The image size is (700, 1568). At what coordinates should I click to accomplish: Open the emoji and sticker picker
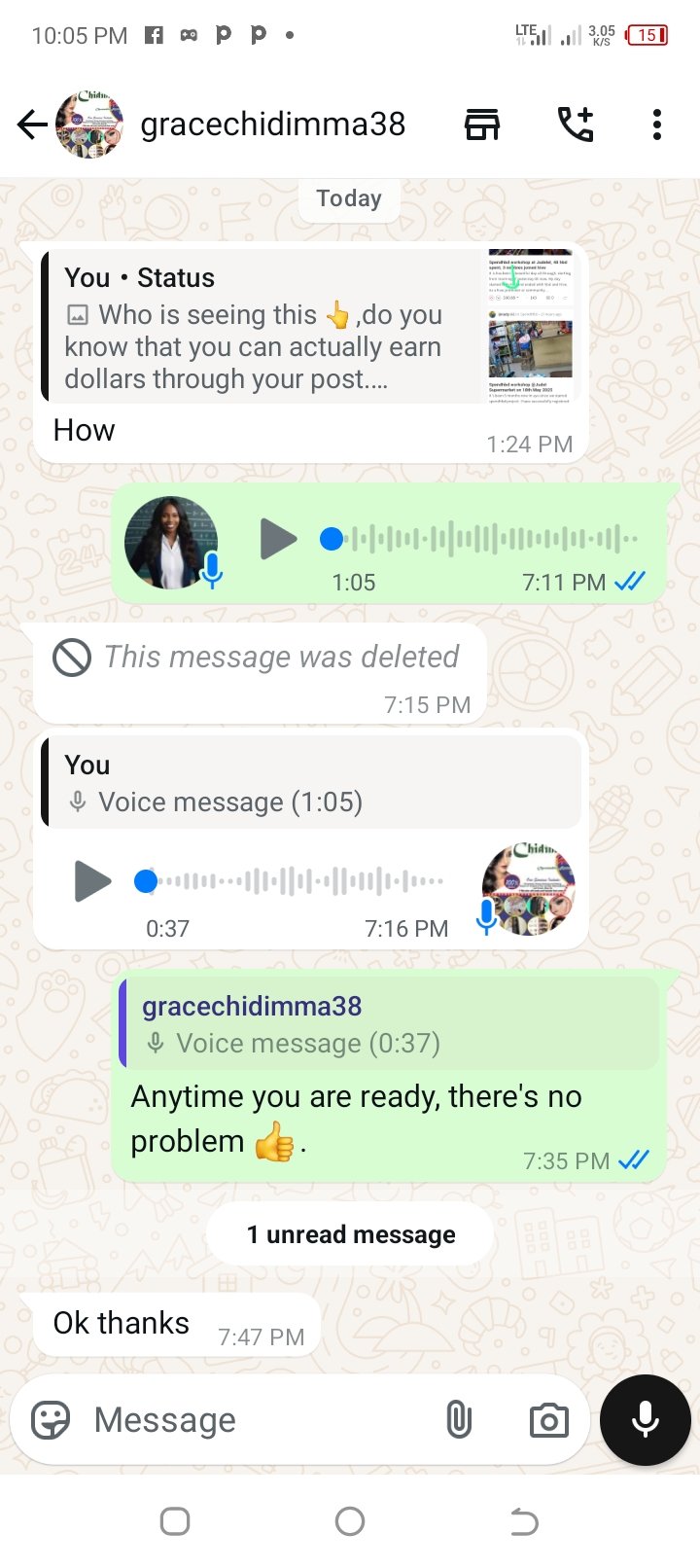pyautogui.click(x=51, y=1420)
